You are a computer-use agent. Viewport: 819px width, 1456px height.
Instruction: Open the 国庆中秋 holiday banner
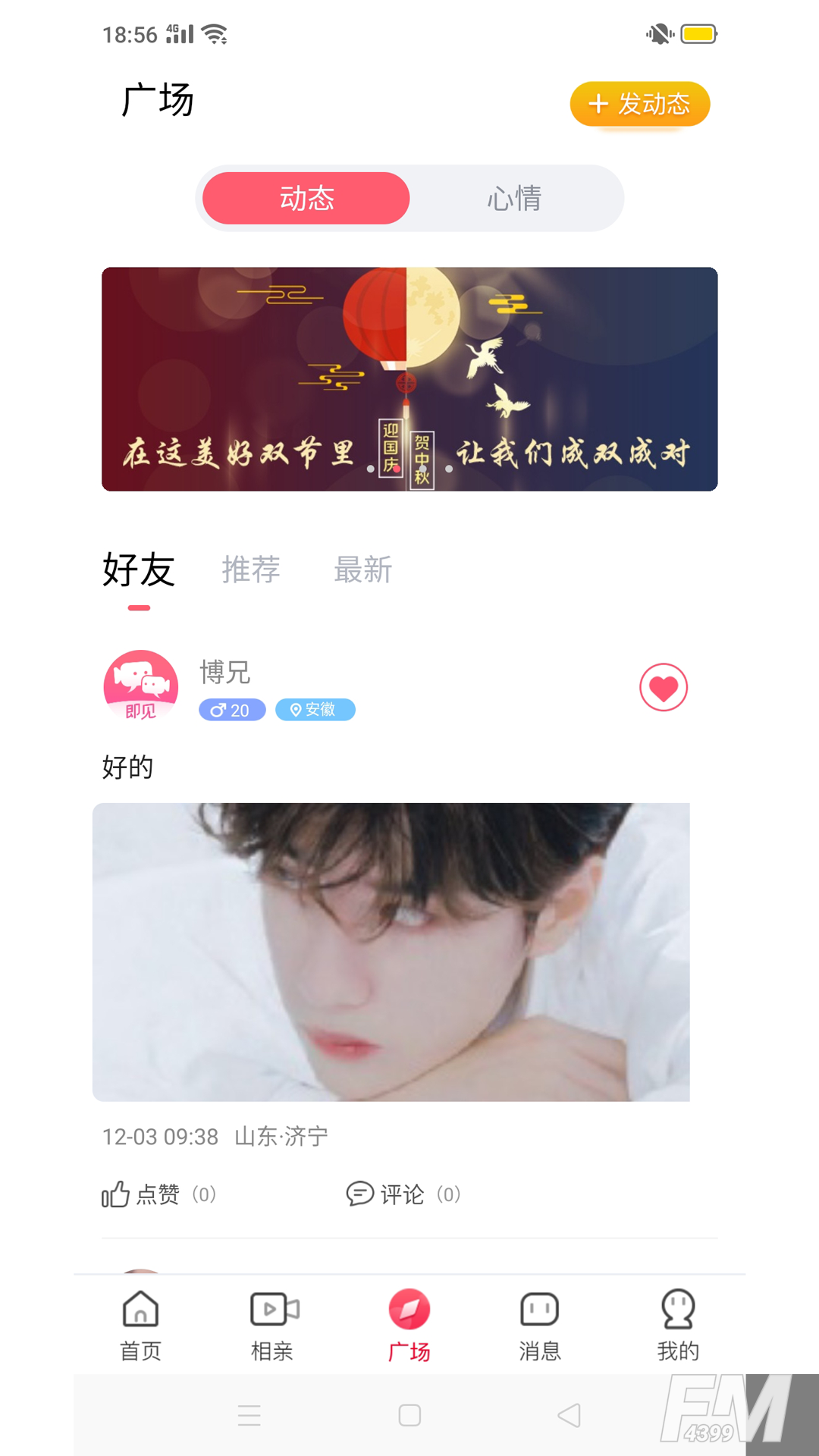click(409, 379)
